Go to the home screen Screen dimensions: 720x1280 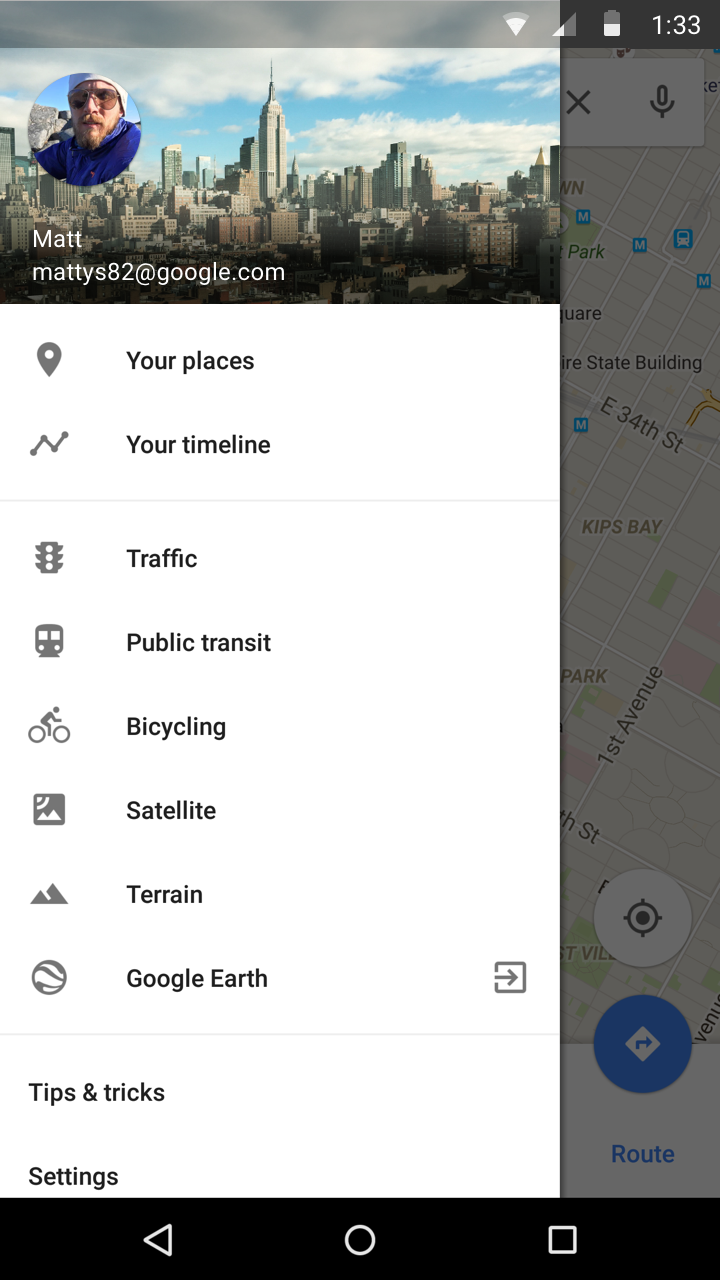click(x=360, y=1240)
